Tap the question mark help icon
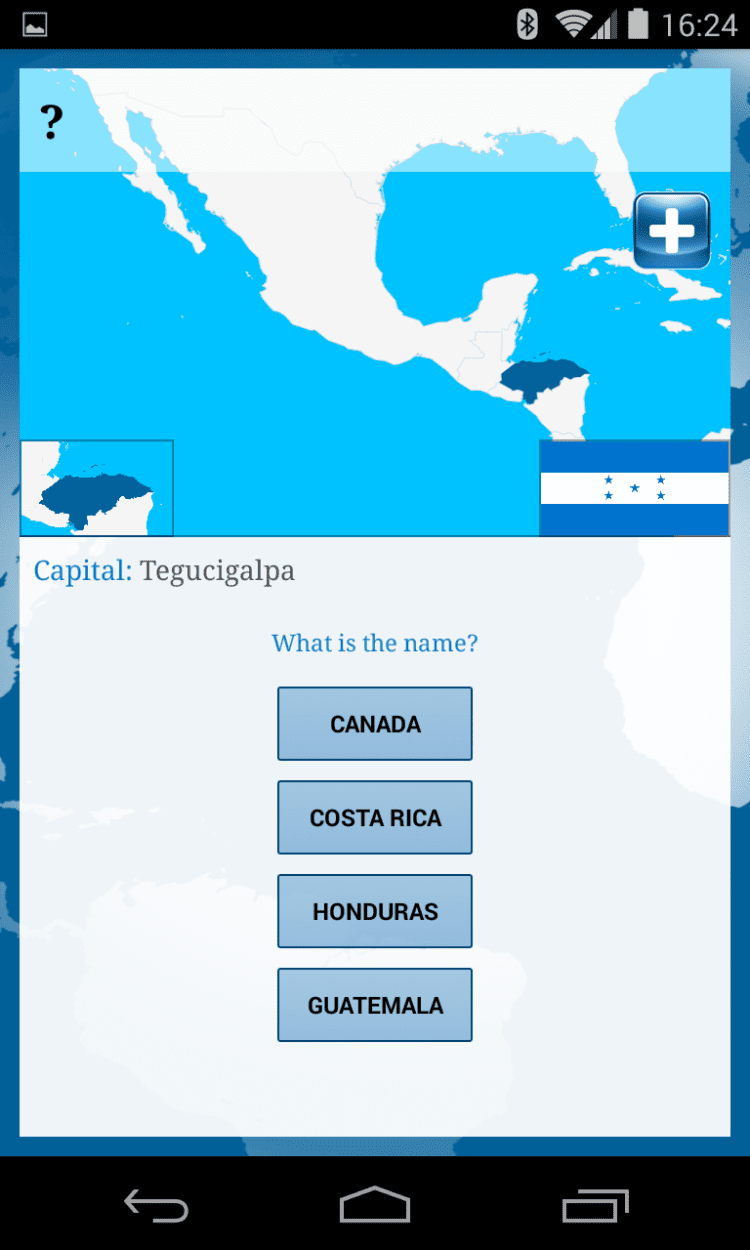Image resolution: width=750 pixels, height=1250 pixels. tap(51, 122)
